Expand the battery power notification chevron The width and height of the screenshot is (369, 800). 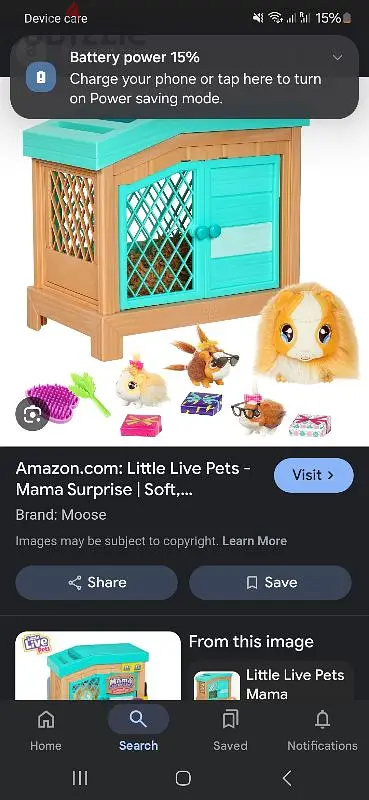[x=337, y=58]
